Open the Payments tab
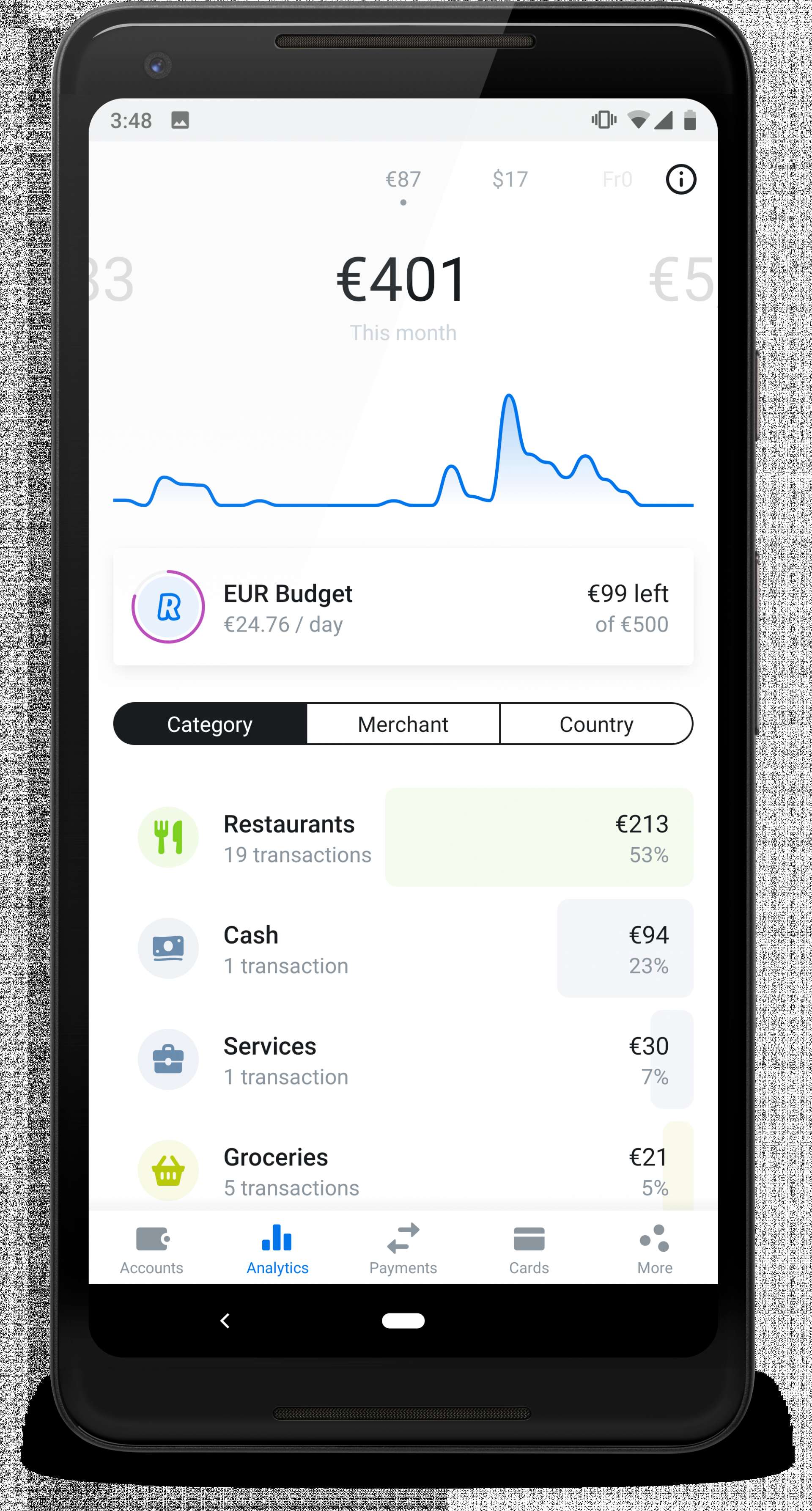 click(403, 1250)
